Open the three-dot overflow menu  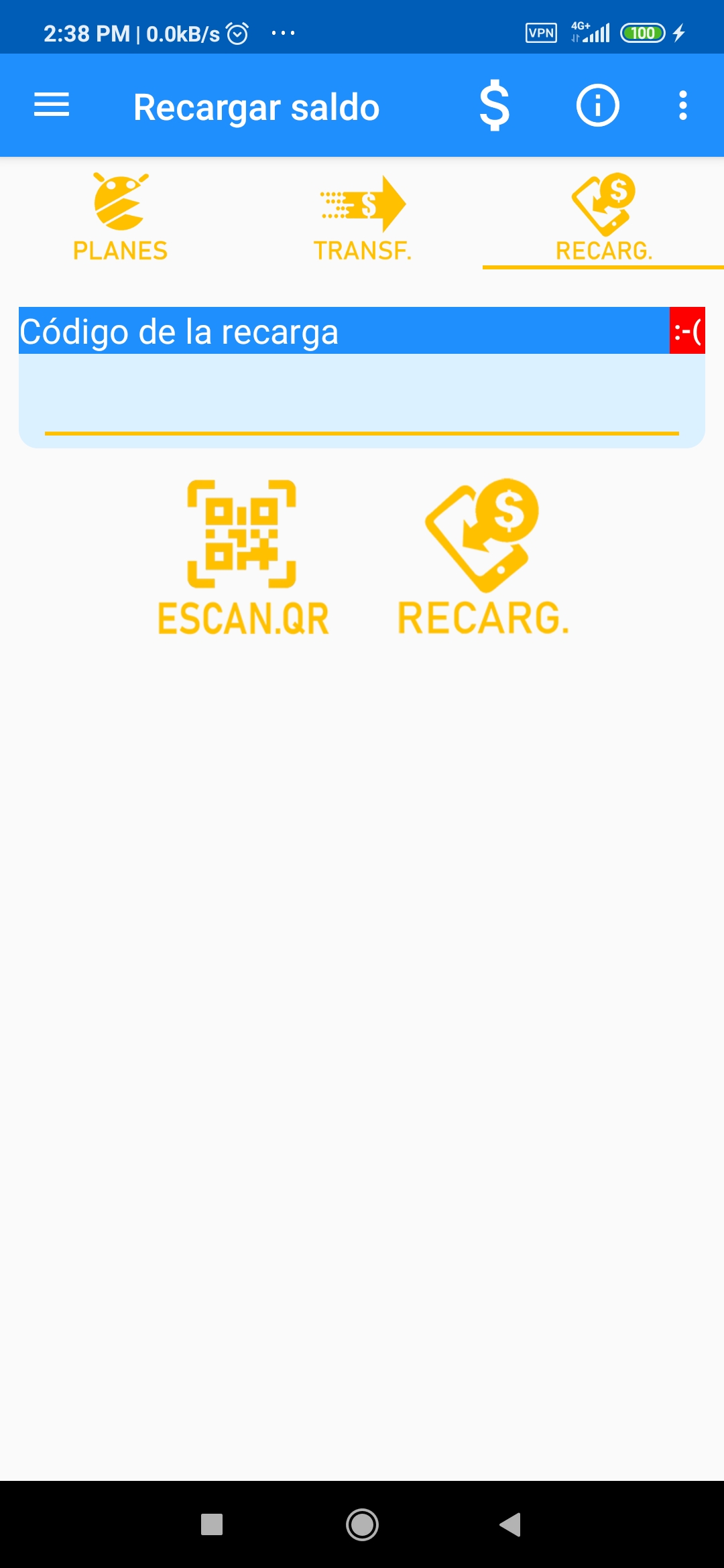[x=682, y=105]
